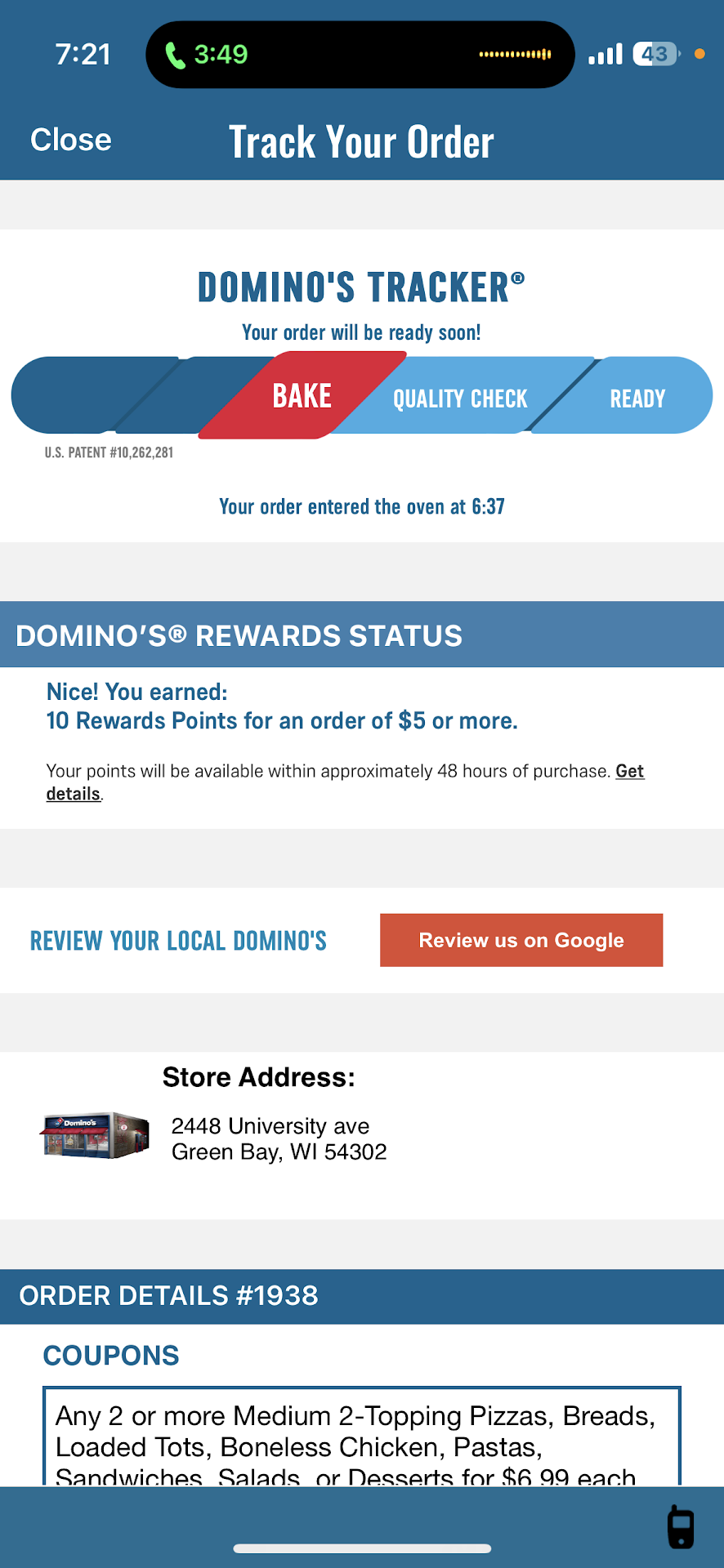Open the Get details rewards link
Image resolution: width=724 pixels, height=1568 pixels.
pos(629,771)
